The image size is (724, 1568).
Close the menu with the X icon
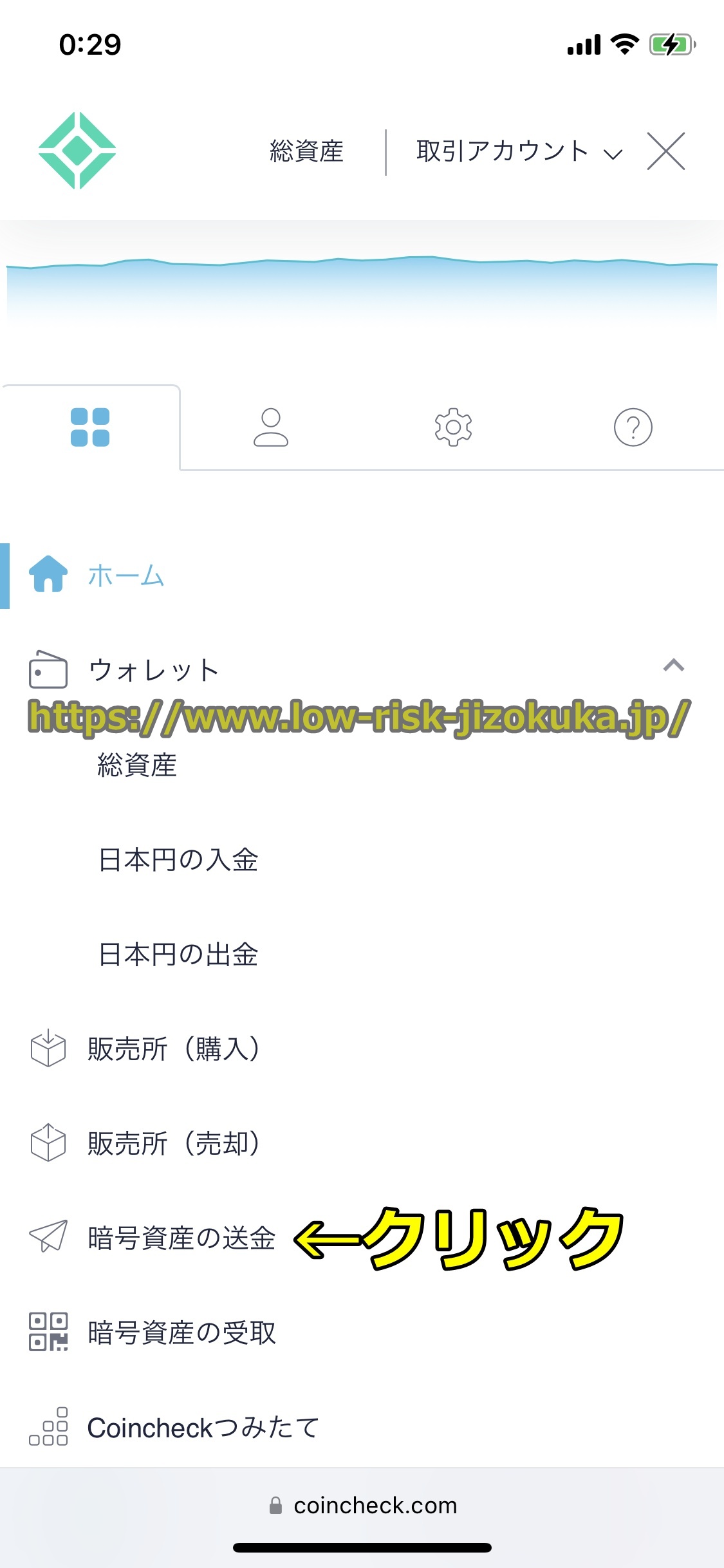666,152
